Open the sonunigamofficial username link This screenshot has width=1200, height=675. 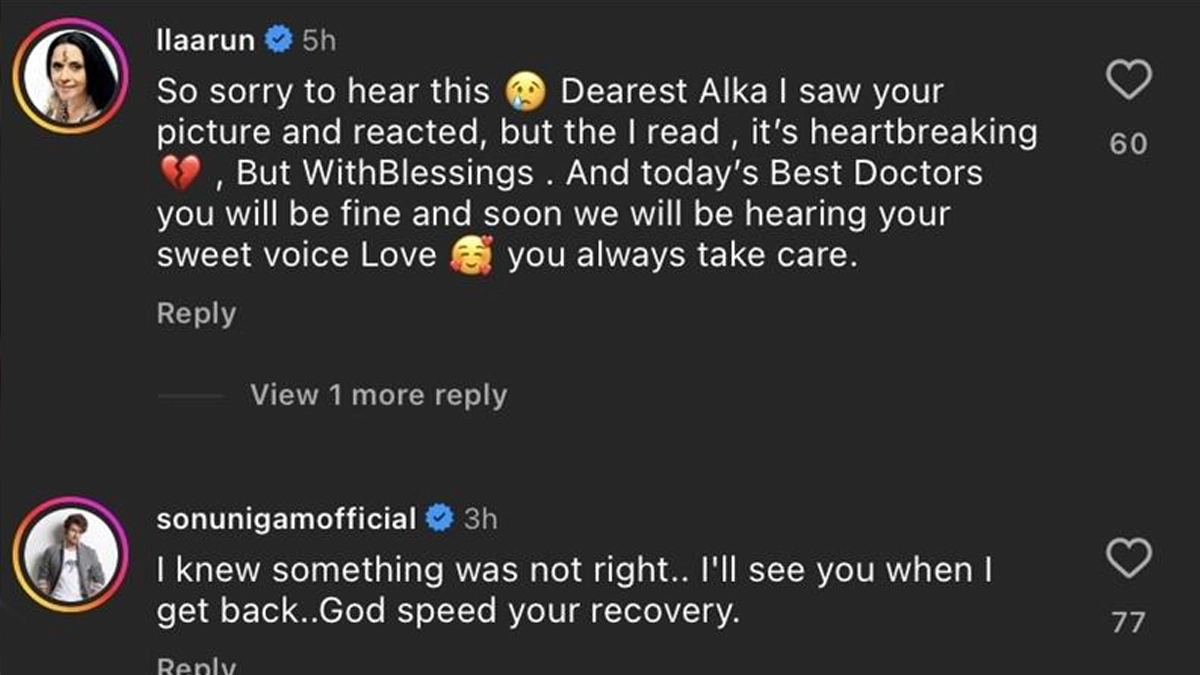286,519
